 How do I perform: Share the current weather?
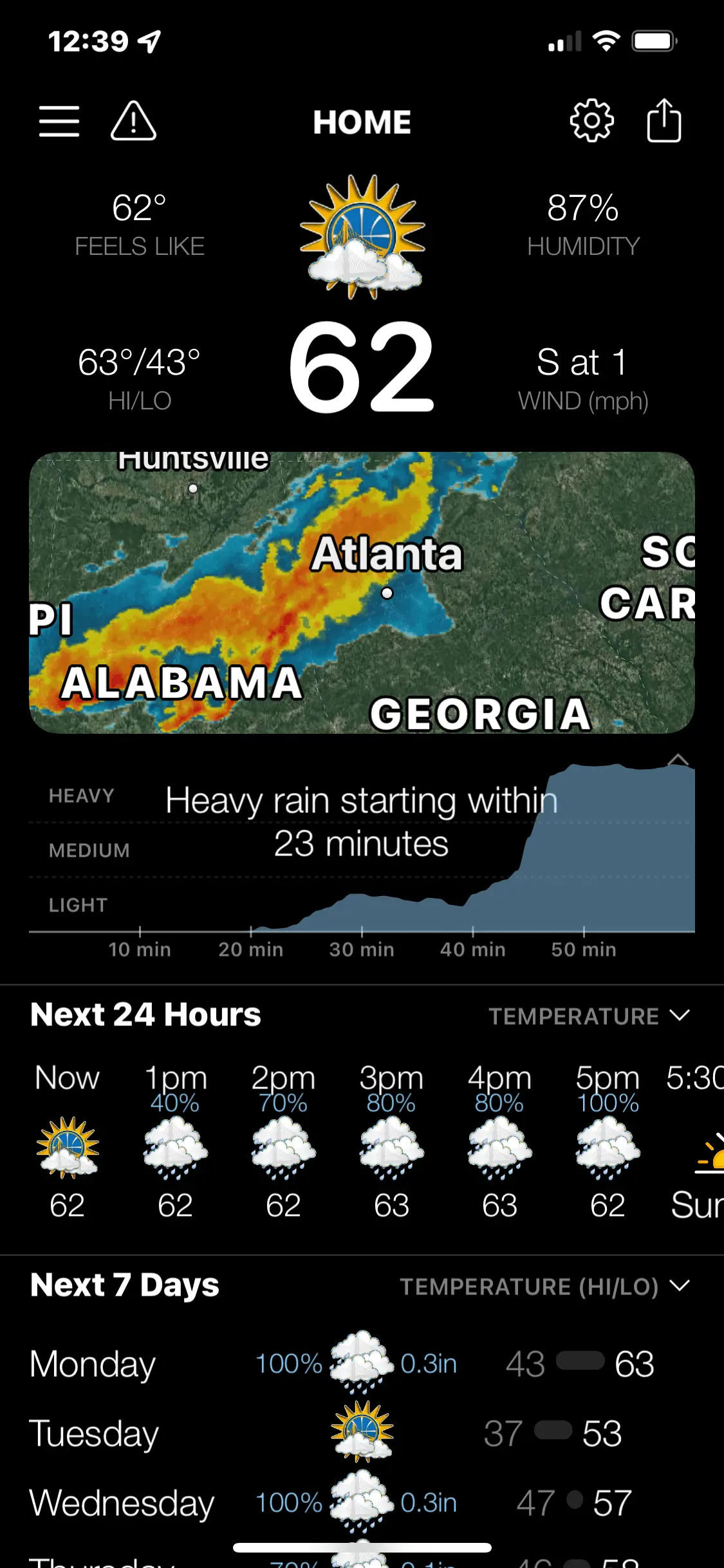pyautogui.click(x=664, y=121)
